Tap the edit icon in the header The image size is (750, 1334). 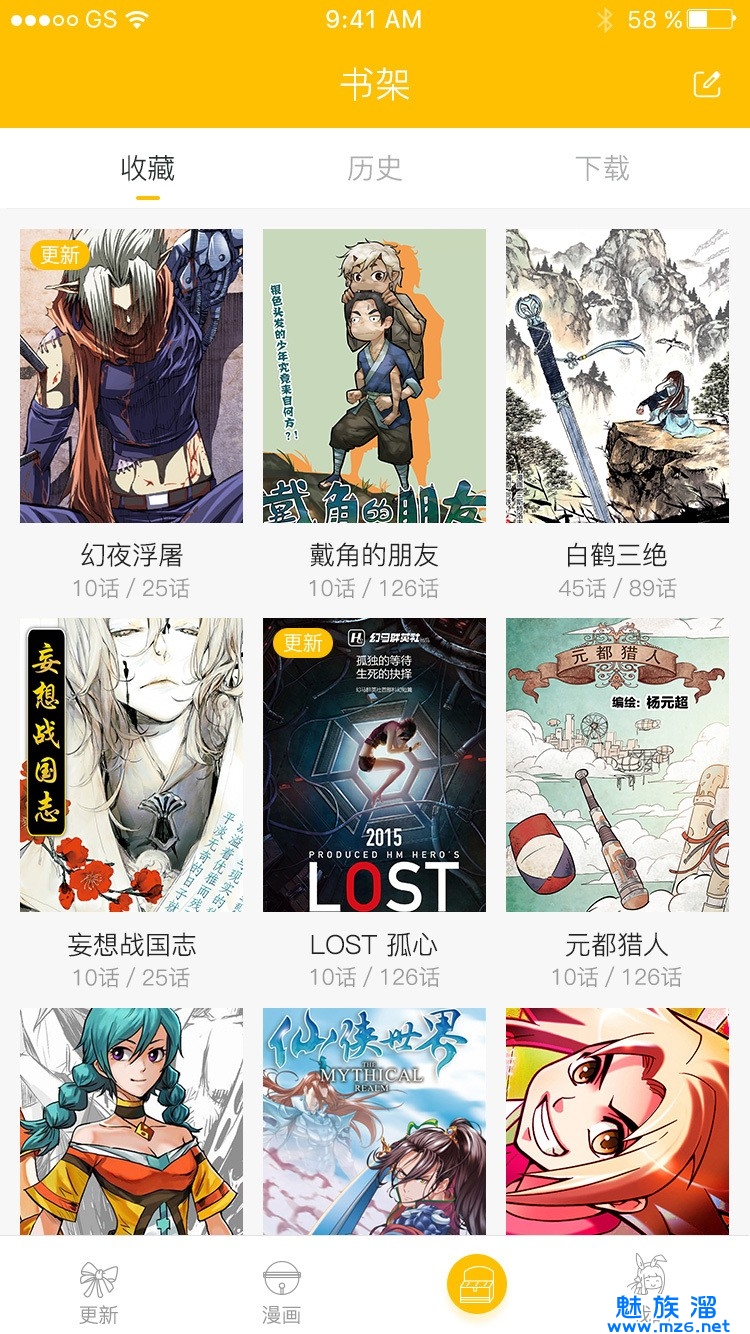(x=707, y=84)
